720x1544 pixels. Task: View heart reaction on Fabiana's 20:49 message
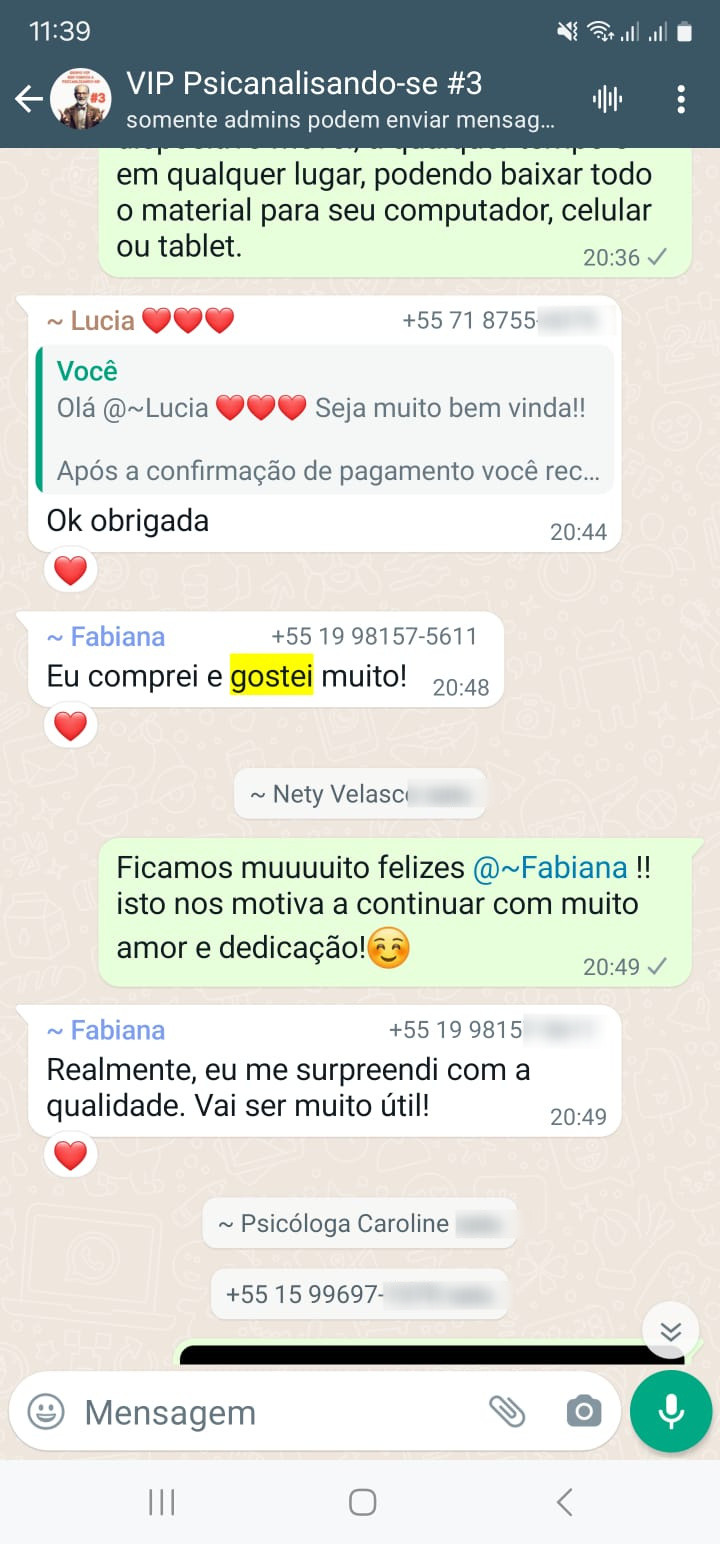point(70,1156)
